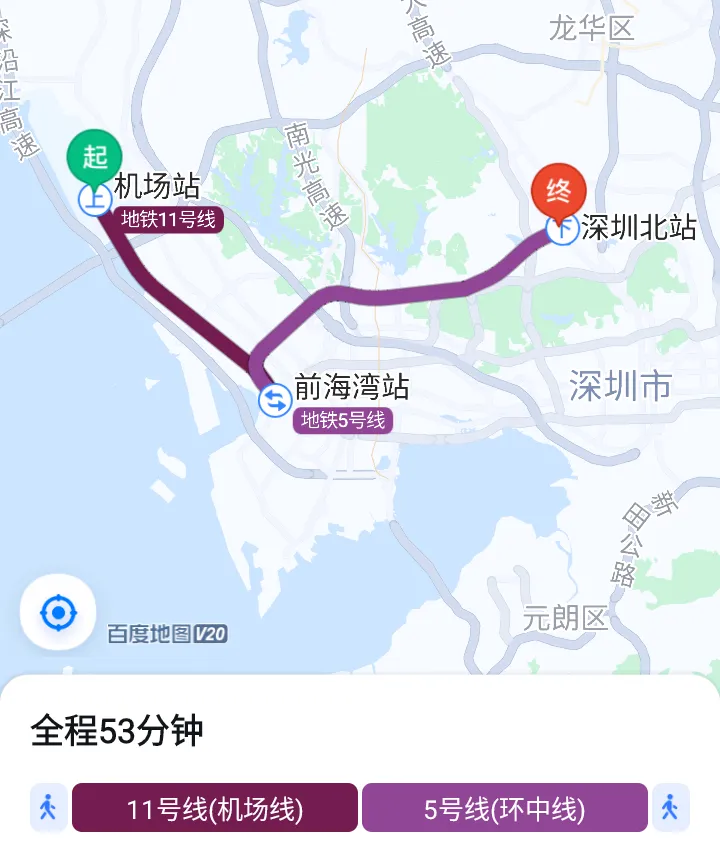Viewport: 720px width, 866px height.
Task: Tap the 深圳北站 destination marker
Action: [563, 231]
